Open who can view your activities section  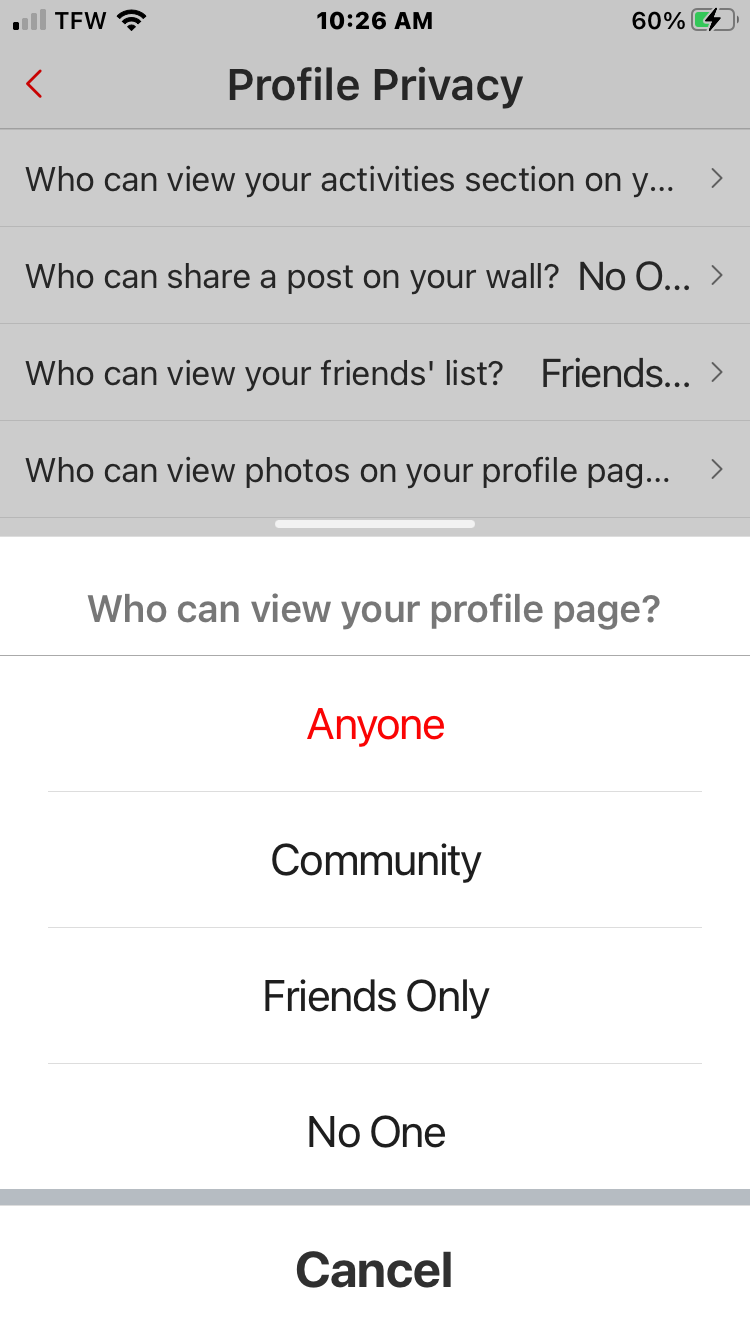tap(375, 180)
